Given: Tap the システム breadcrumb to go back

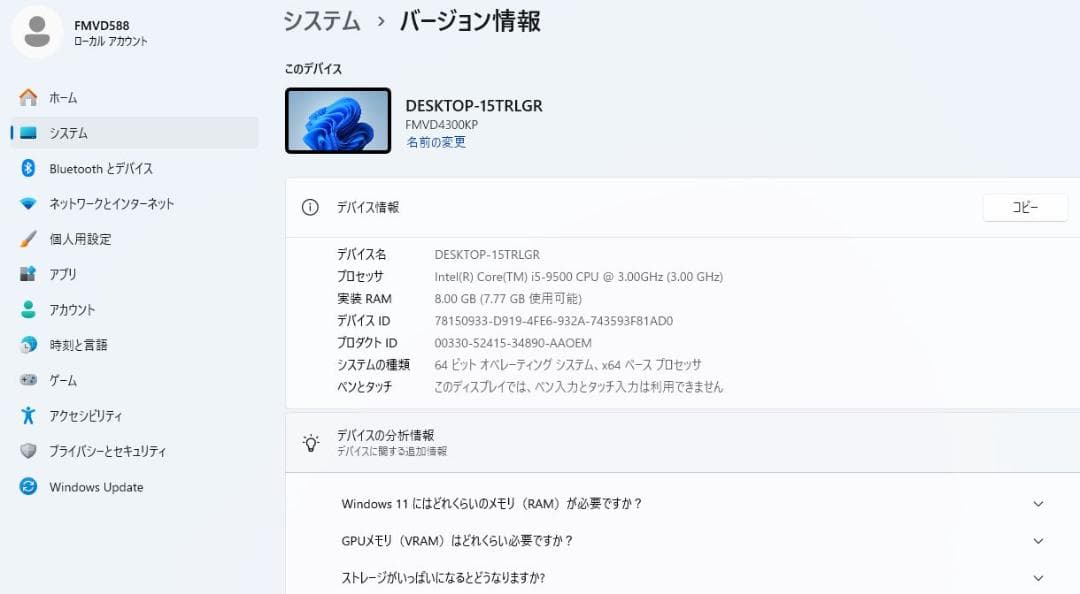Looking at the screenshot, I should click(x=322, y=21).
